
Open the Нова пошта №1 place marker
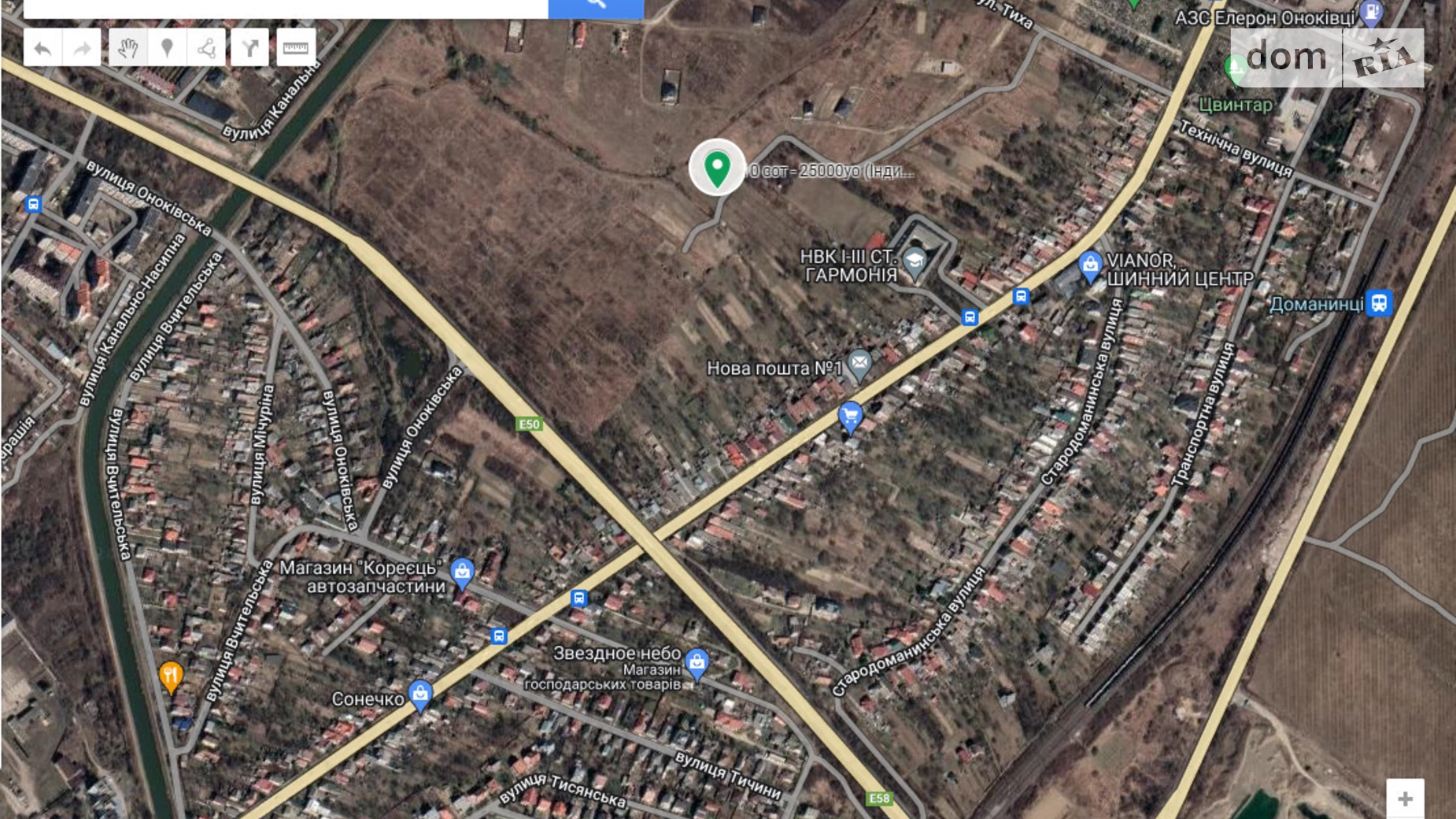[859, 365]
